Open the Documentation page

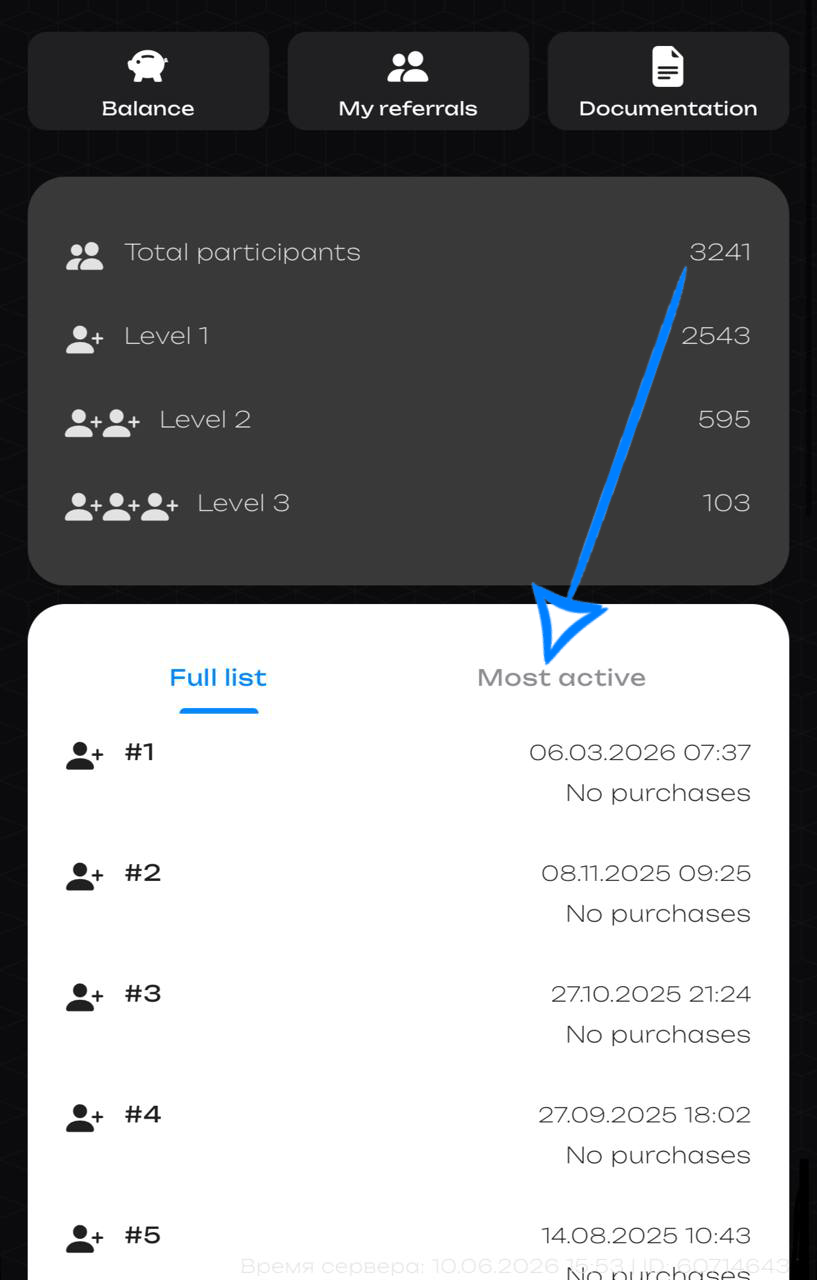click(668, 81)
